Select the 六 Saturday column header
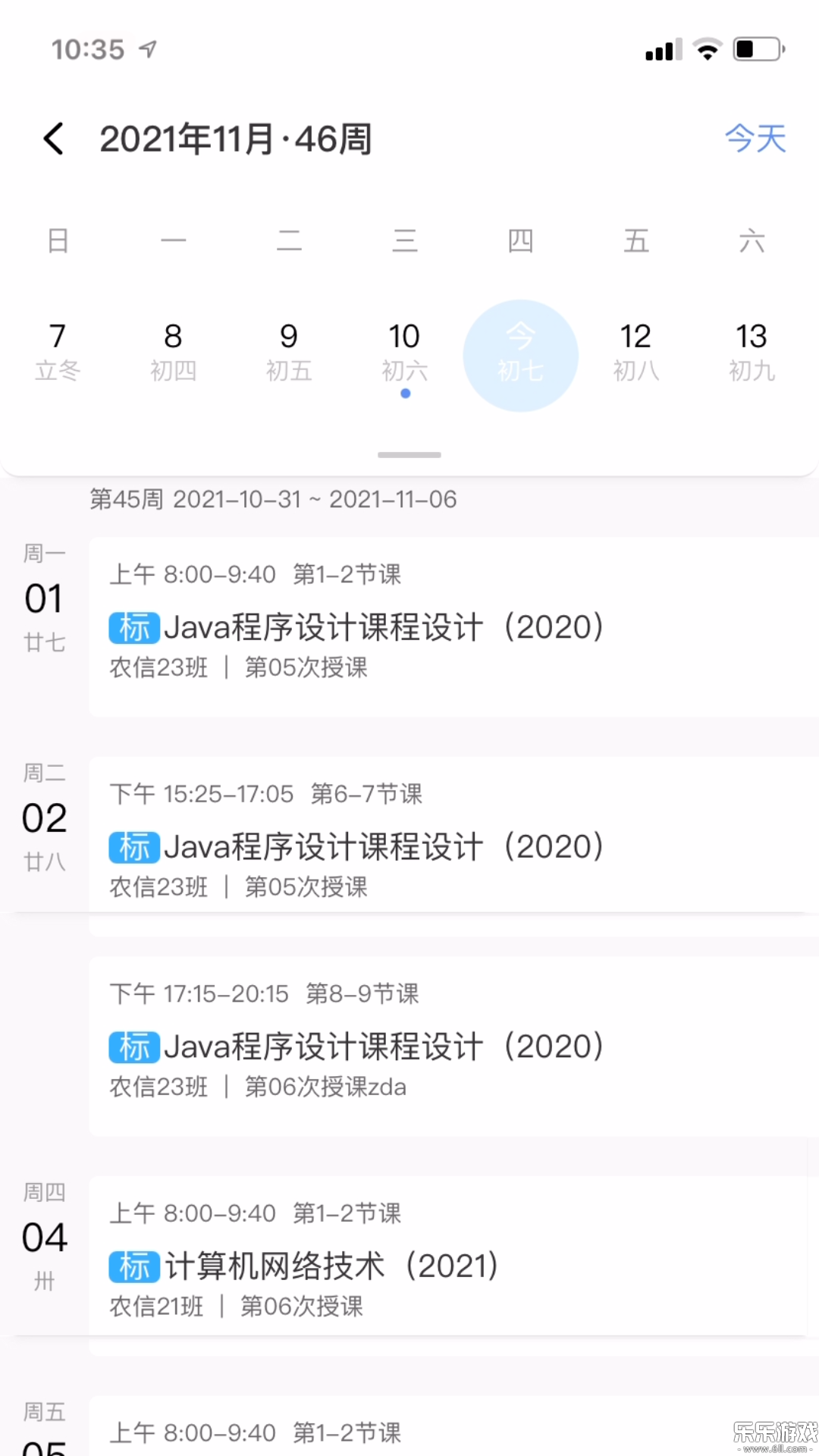The image size is (819, 1456). tap(752, 241)
